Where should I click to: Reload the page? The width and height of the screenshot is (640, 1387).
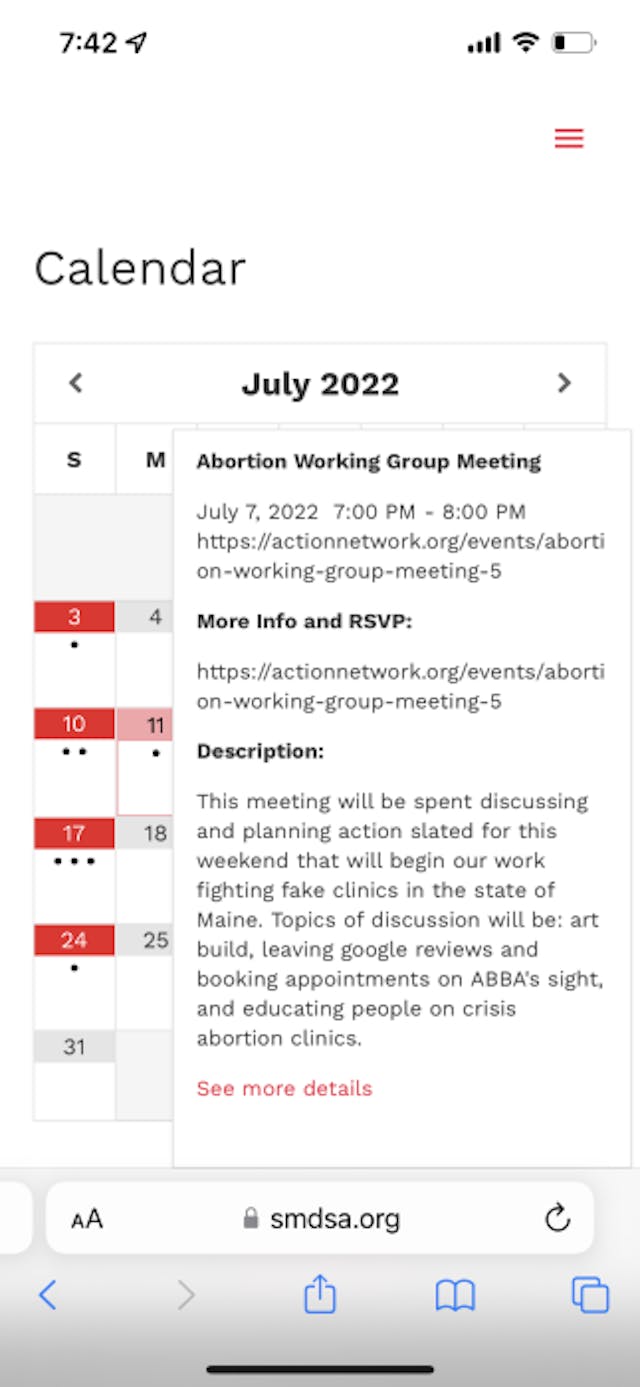click(x=557, y=1218)
